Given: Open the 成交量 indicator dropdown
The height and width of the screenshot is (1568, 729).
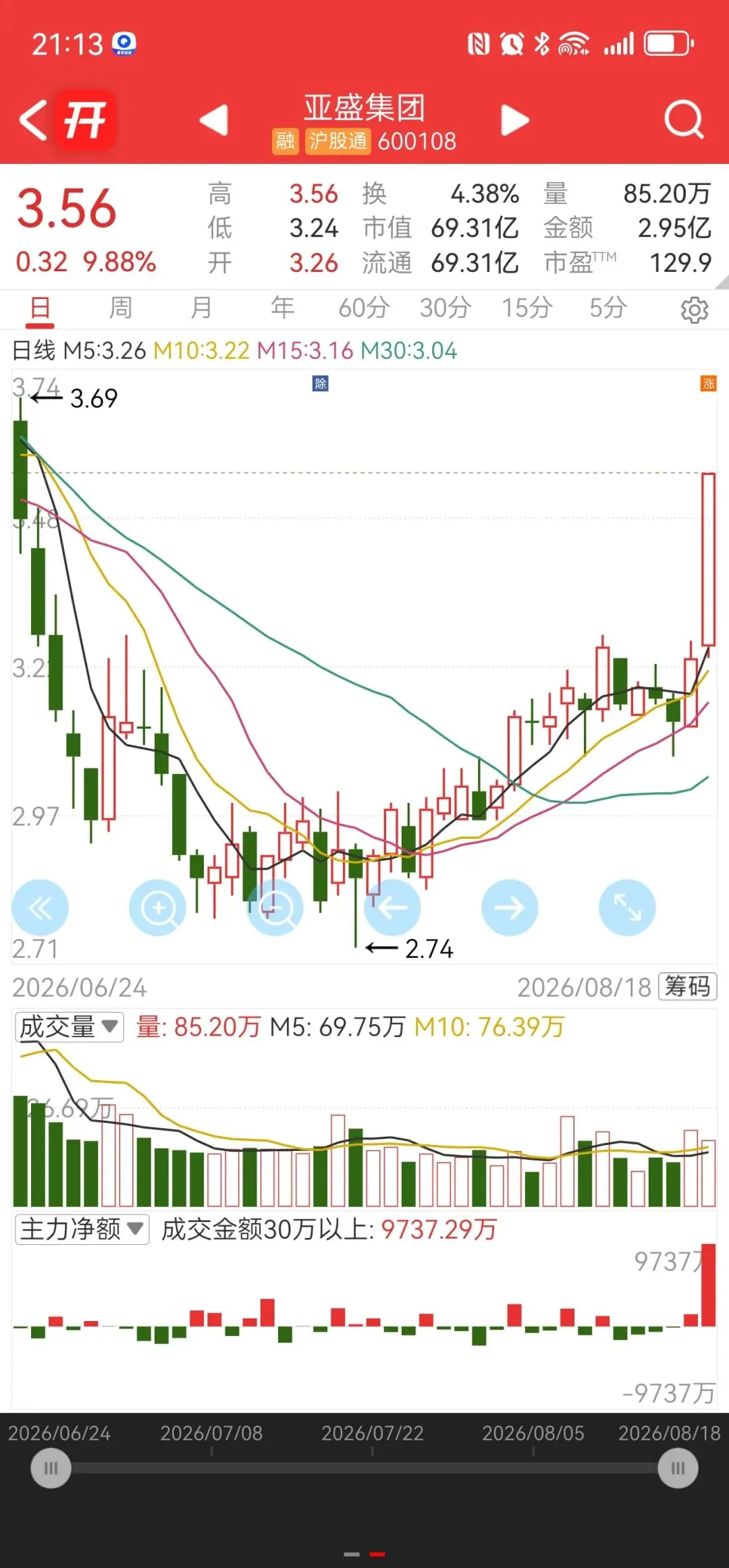Looking at the screenshot, I should pos(70,1028).
